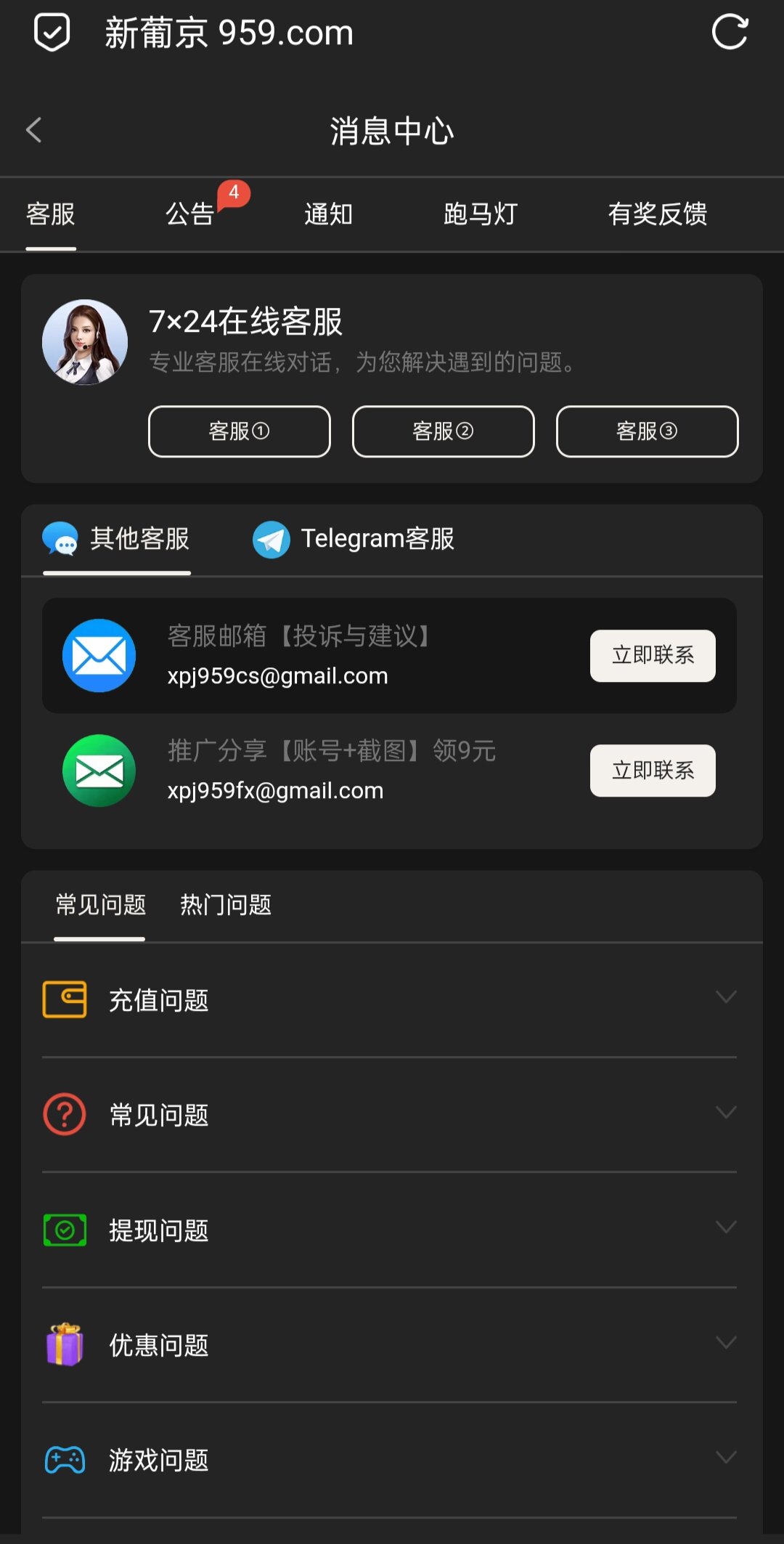Expand the 充值问题 section
The width and height of the screenshot is (784, 1544).
tap(389, 1000)
